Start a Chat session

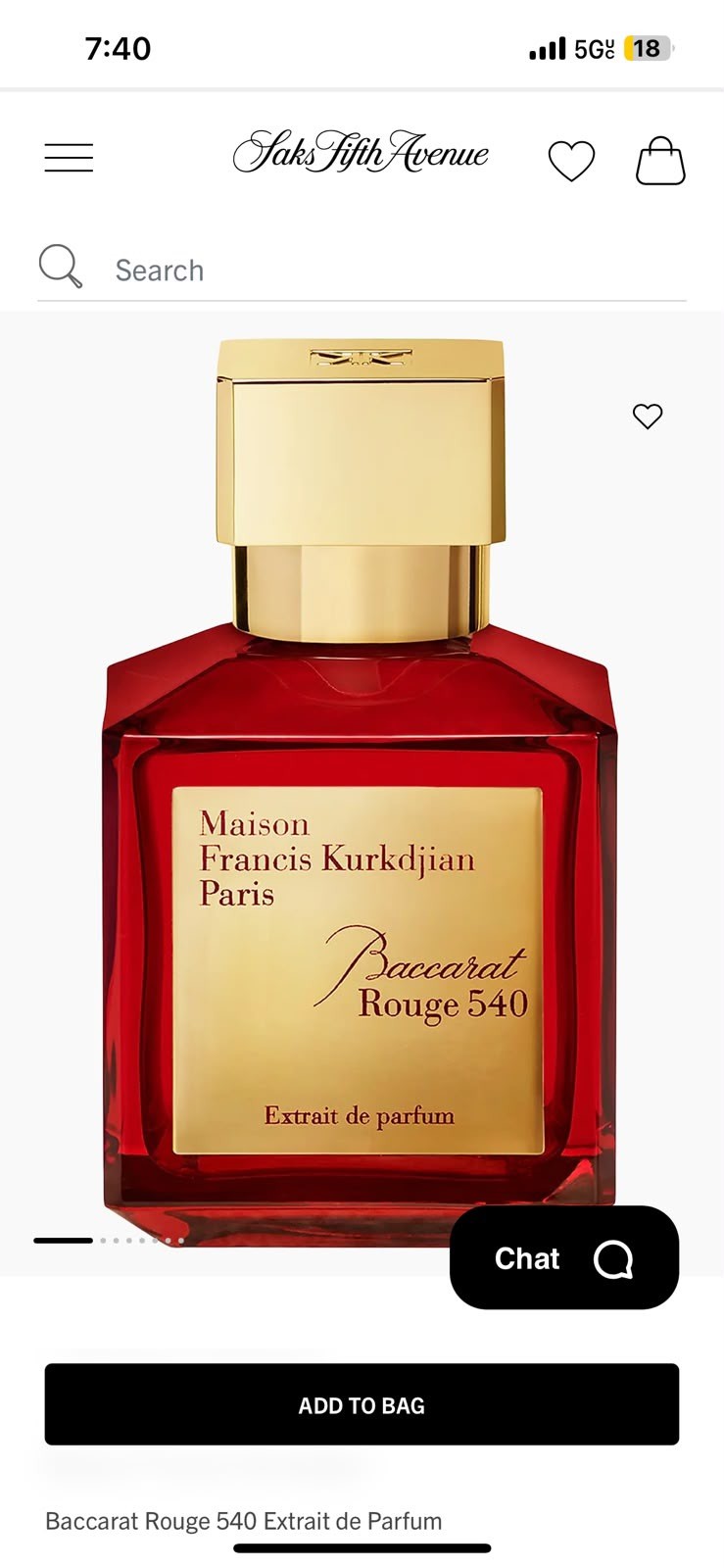[x=564, y=1257]
